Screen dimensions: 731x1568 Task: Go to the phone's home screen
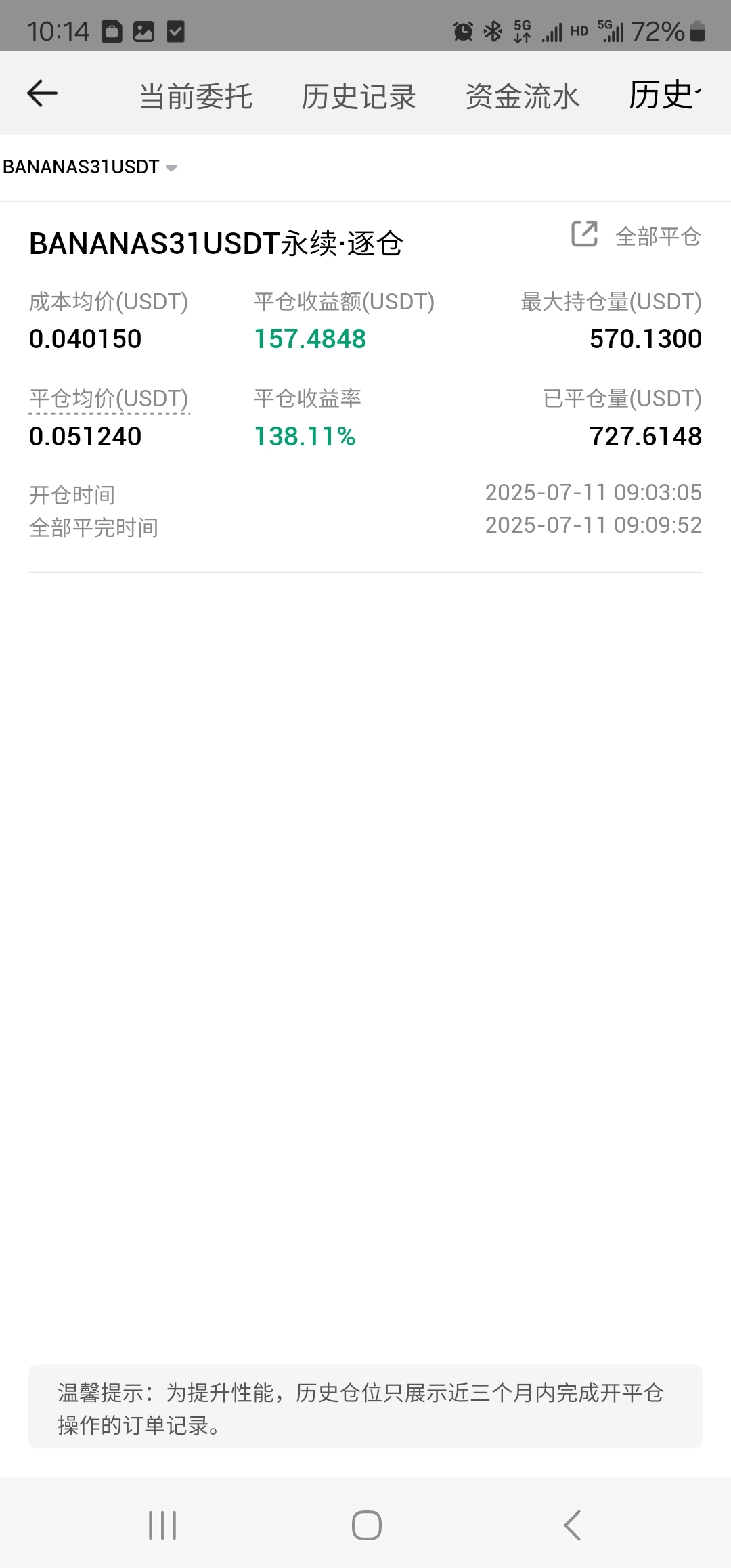[x=366, y=1525]
